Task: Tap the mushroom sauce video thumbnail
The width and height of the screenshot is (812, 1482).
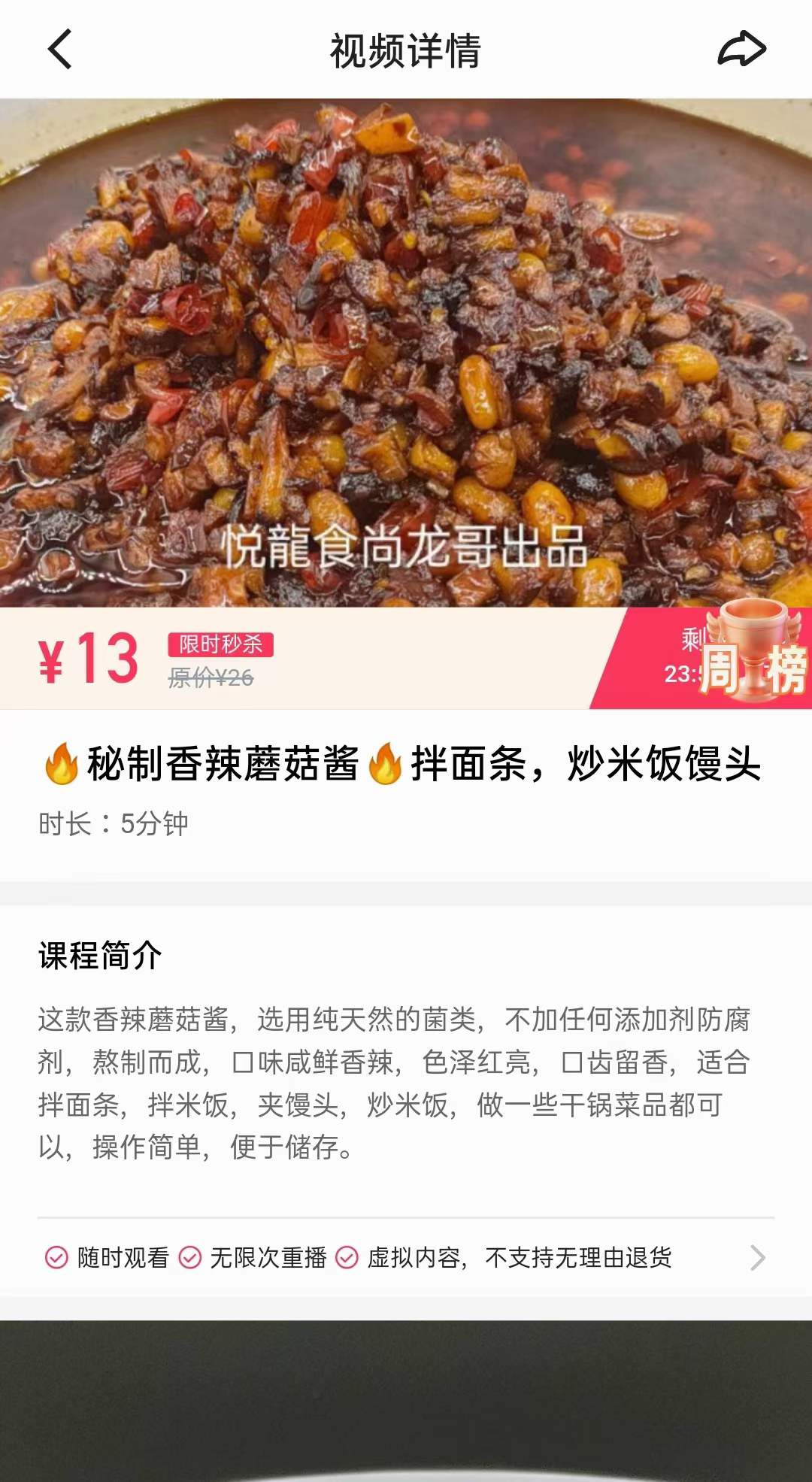Action: point(406,353)
